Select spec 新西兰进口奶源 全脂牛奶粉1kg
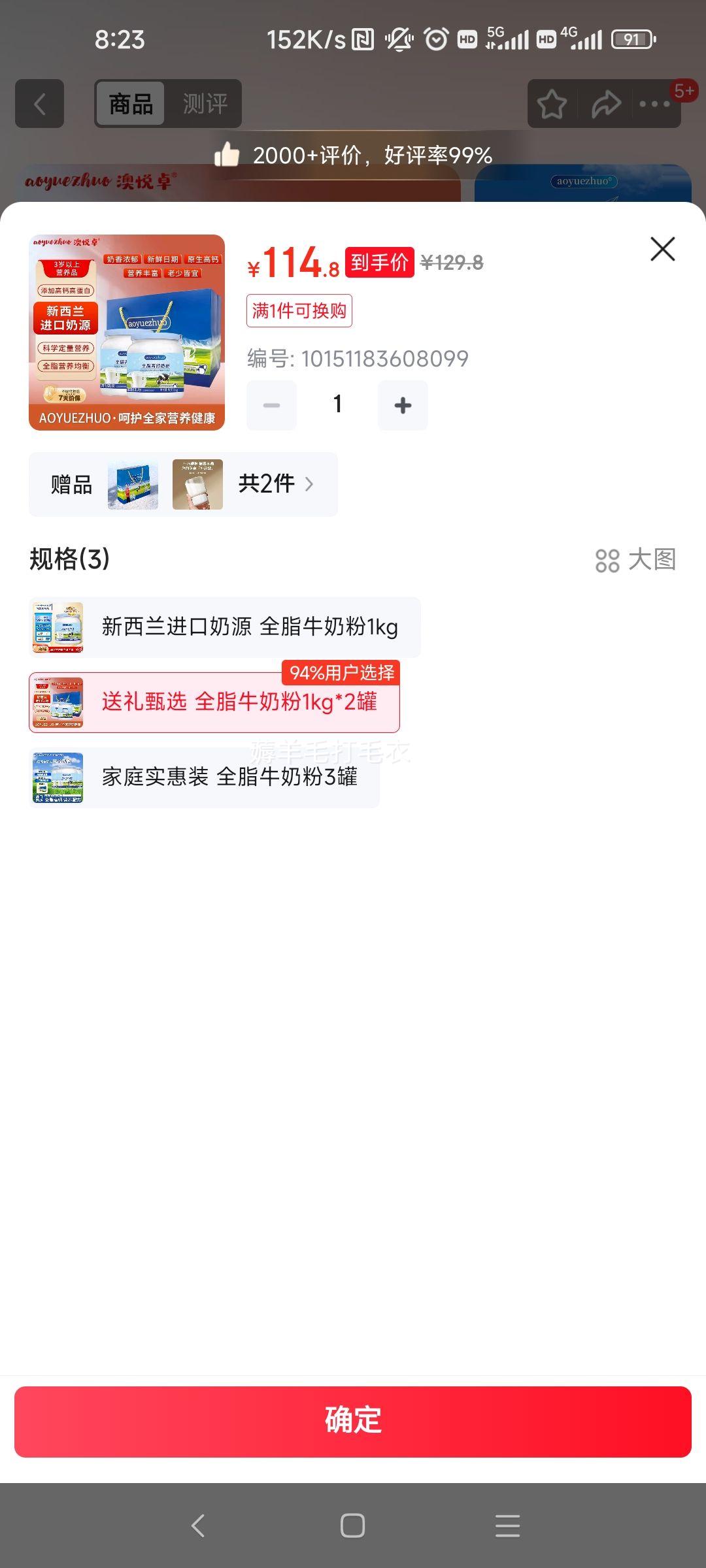This screenshot has width=706, height=1568. coord(222,626)
